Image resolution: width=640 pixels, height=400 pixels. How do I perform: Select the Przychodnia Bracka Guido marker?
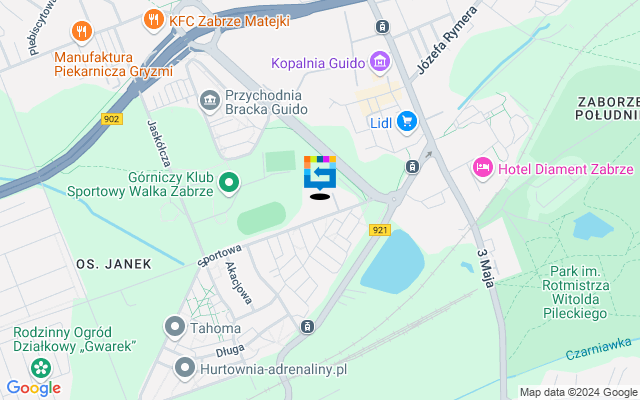coord(210,98)
